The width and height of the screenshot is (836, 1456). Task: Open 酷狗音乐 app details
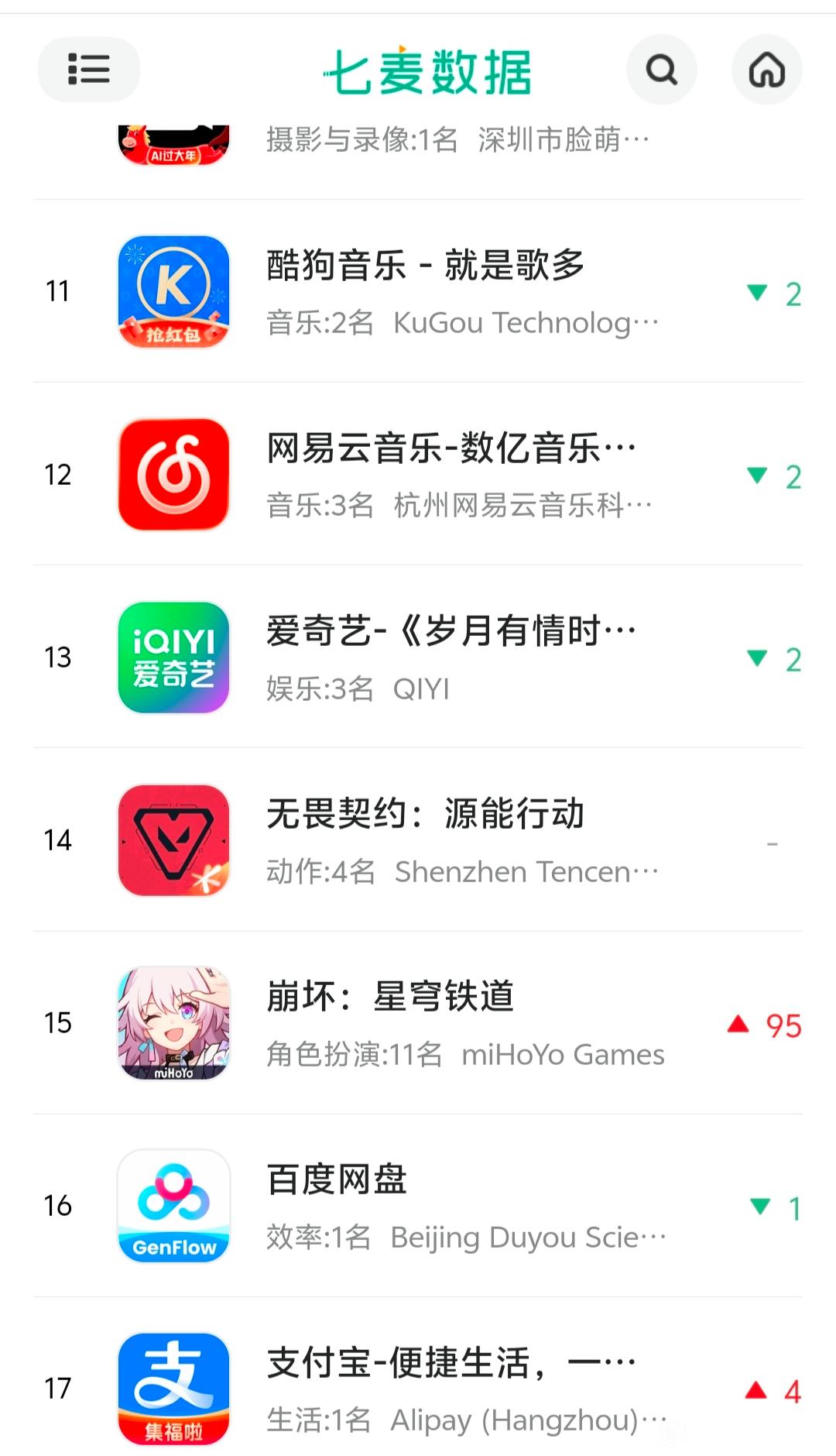pyautogui.click(x=424, y=266)
